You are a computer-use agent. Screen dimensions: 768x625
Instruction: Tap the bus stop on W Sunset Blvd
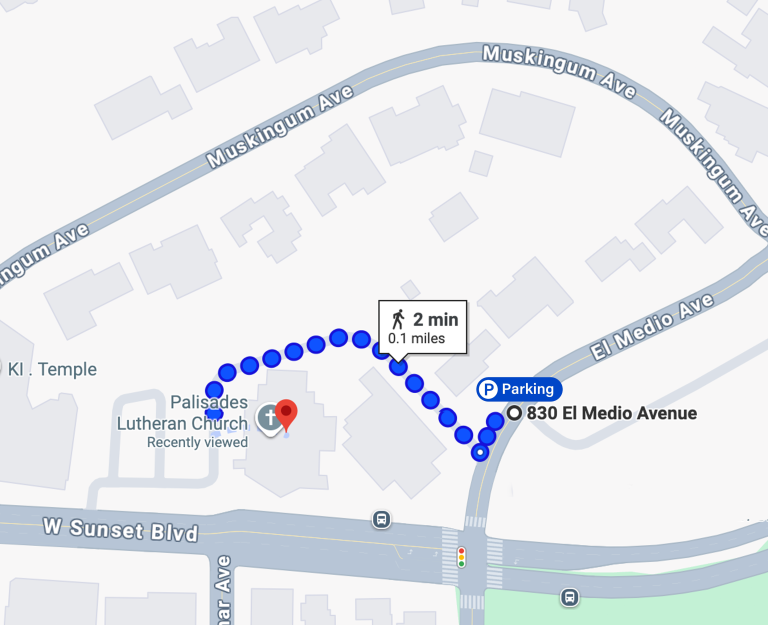[x=381, y=519]
